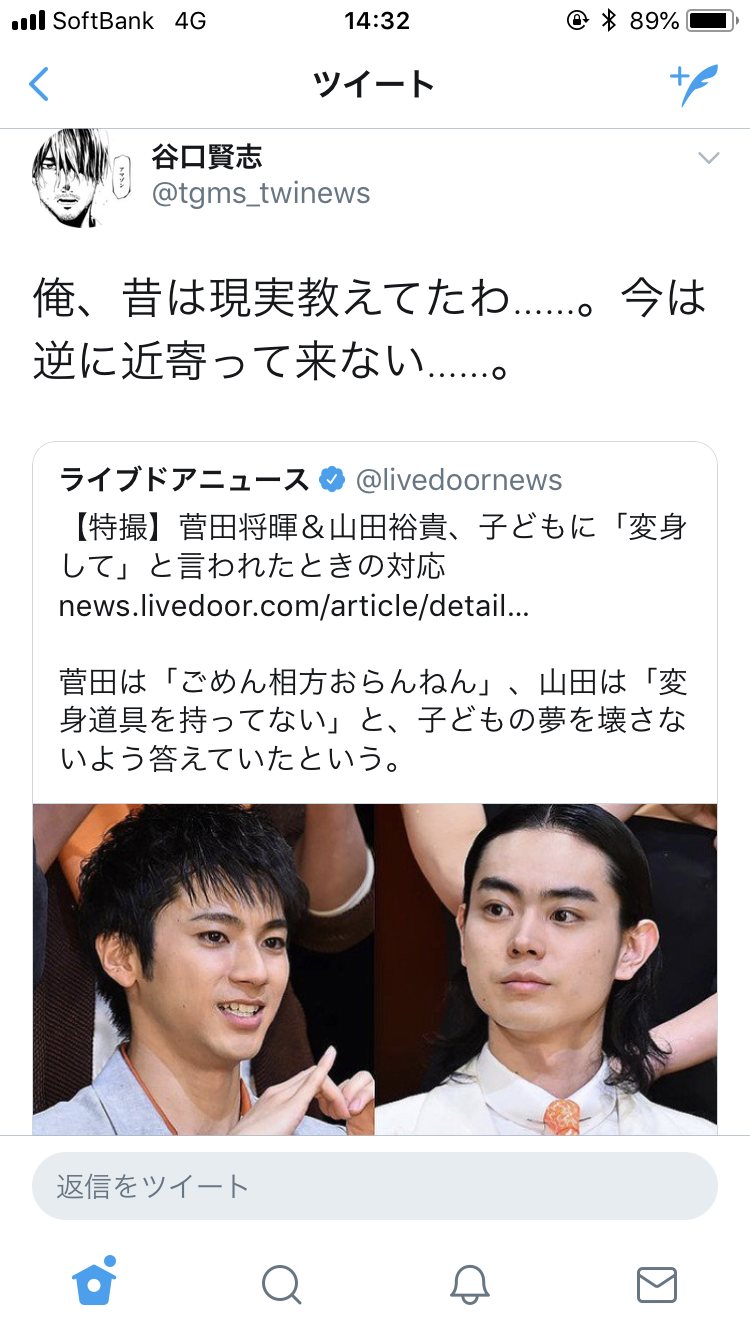Expand the tweet options chevron
Screen dimensions: 750x1334
tap(708, 158)
